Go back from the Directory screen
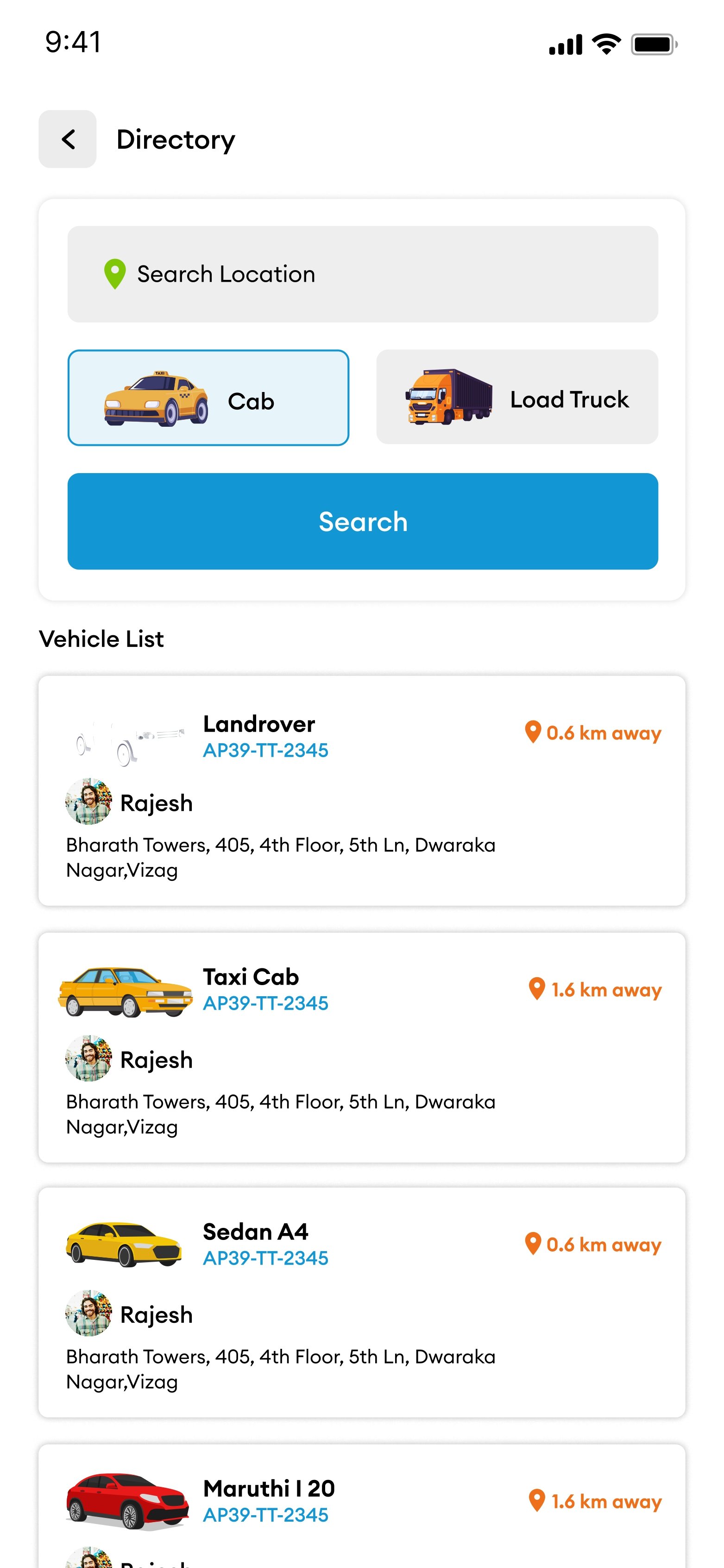The height and width of the screenshot is (1568, 724). coord(68,139)
